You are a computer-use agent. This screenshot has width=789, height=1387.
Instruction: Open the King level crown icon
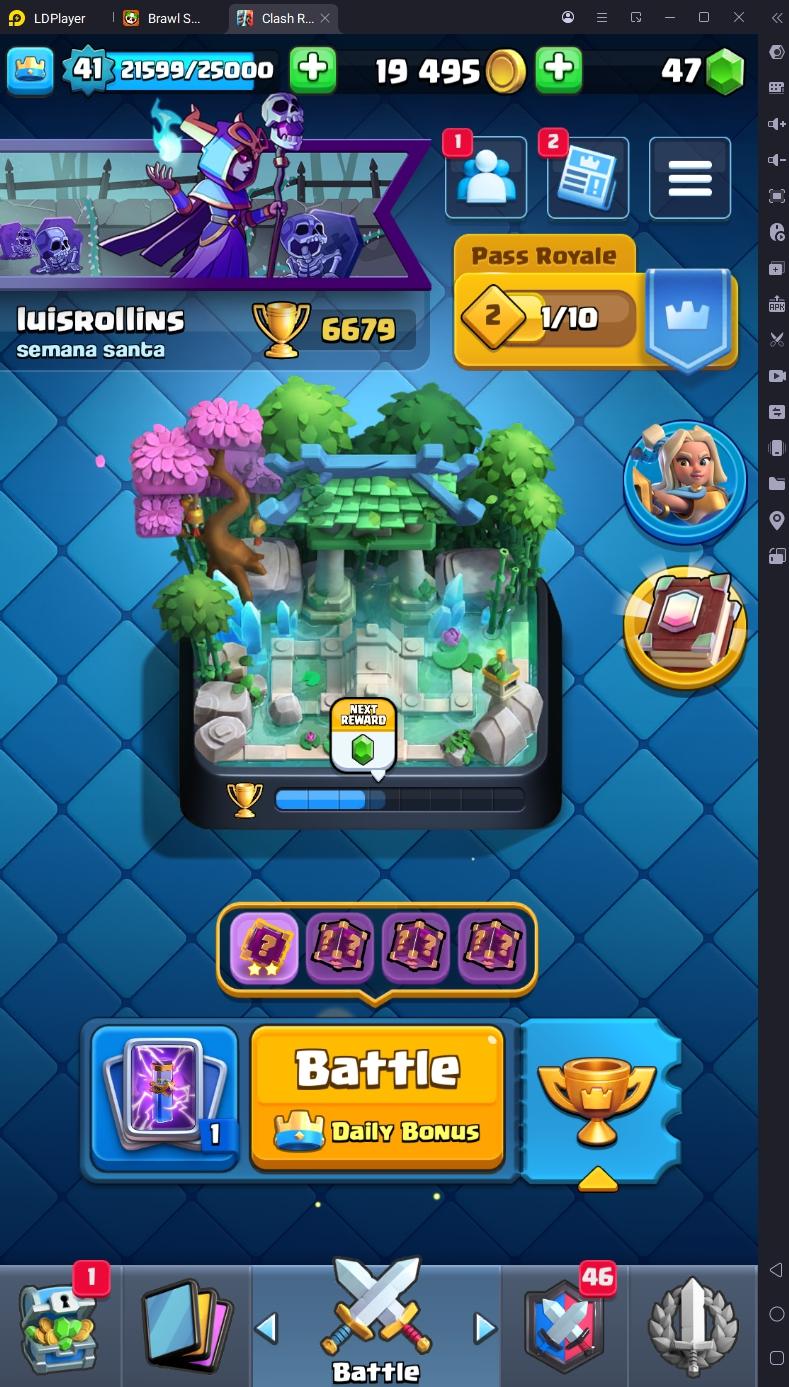pyautogui.click(x=31, y=69)
